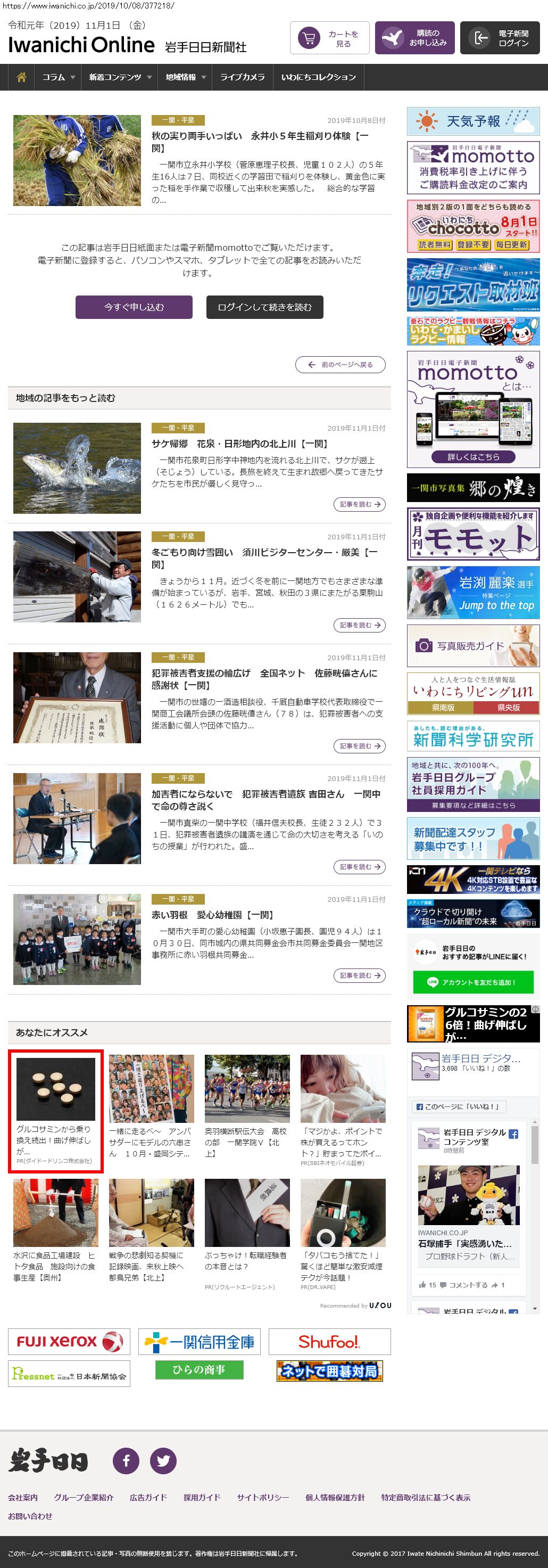This screenshot has width=548, height=1568.
Task: Tap ログインして続きを読む button
Action: 264,307
